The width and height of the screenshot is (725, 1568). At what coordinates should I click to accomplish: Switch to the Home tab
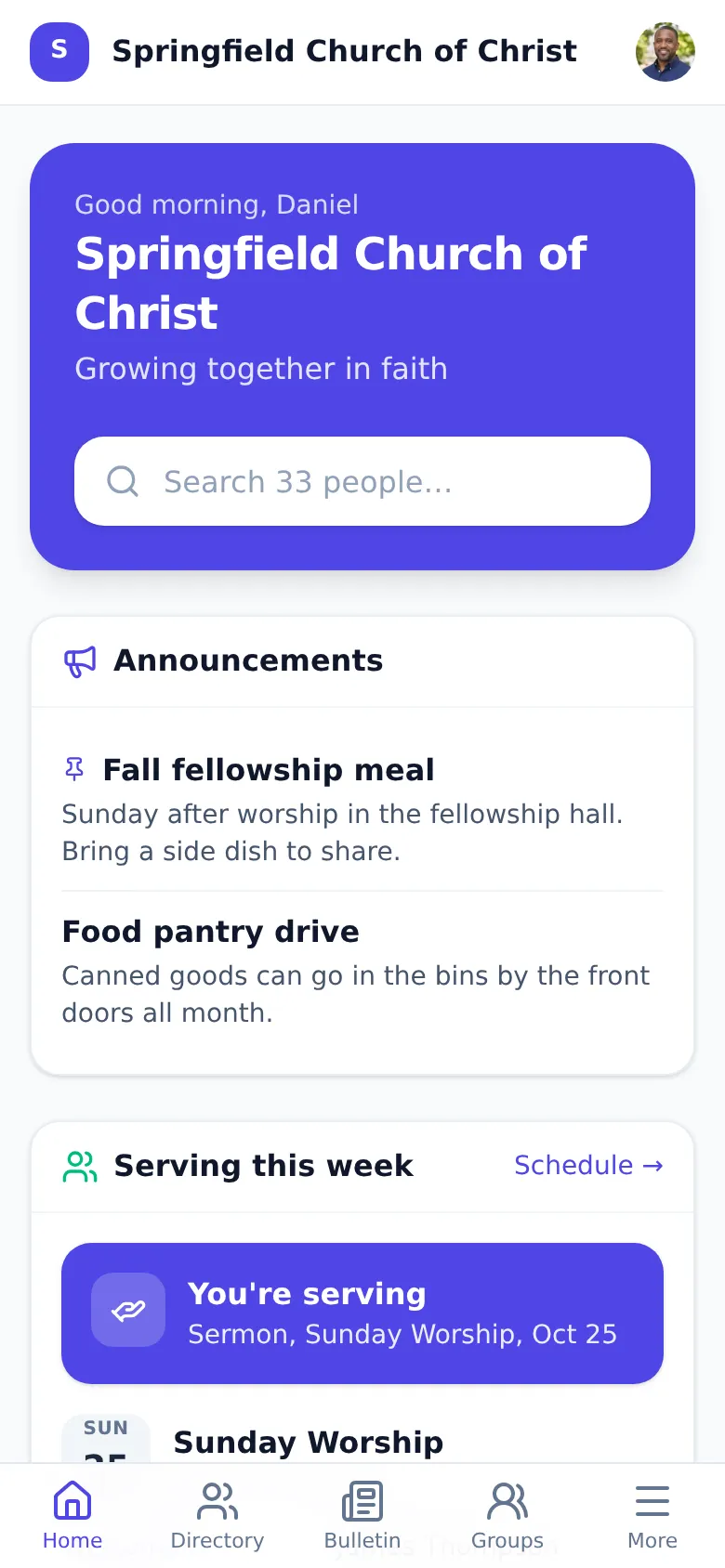(x=72, y=1516)
